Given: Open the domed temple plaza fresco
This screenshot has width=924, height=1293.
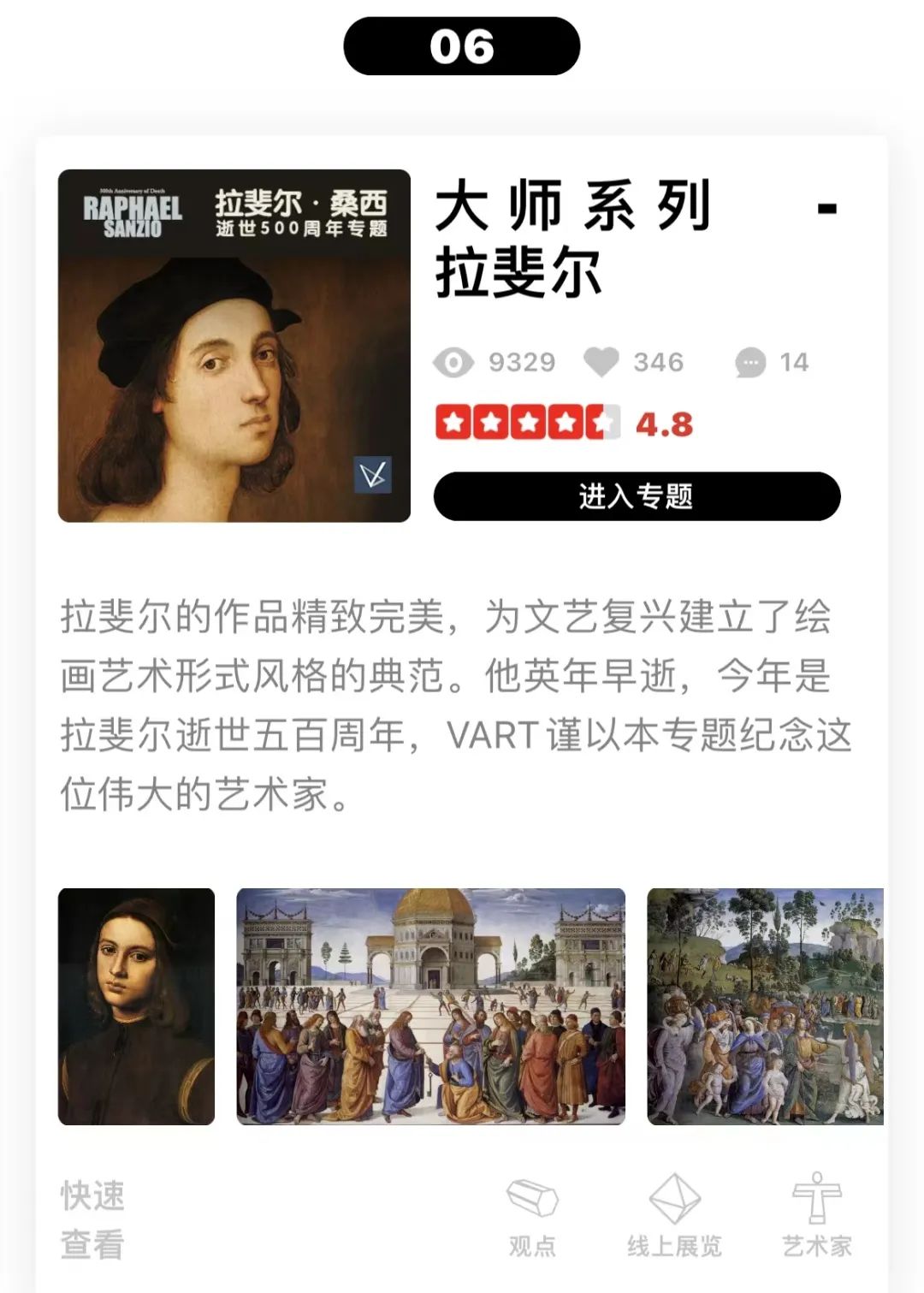Looking at the screenshot, I should (430, 1006).
